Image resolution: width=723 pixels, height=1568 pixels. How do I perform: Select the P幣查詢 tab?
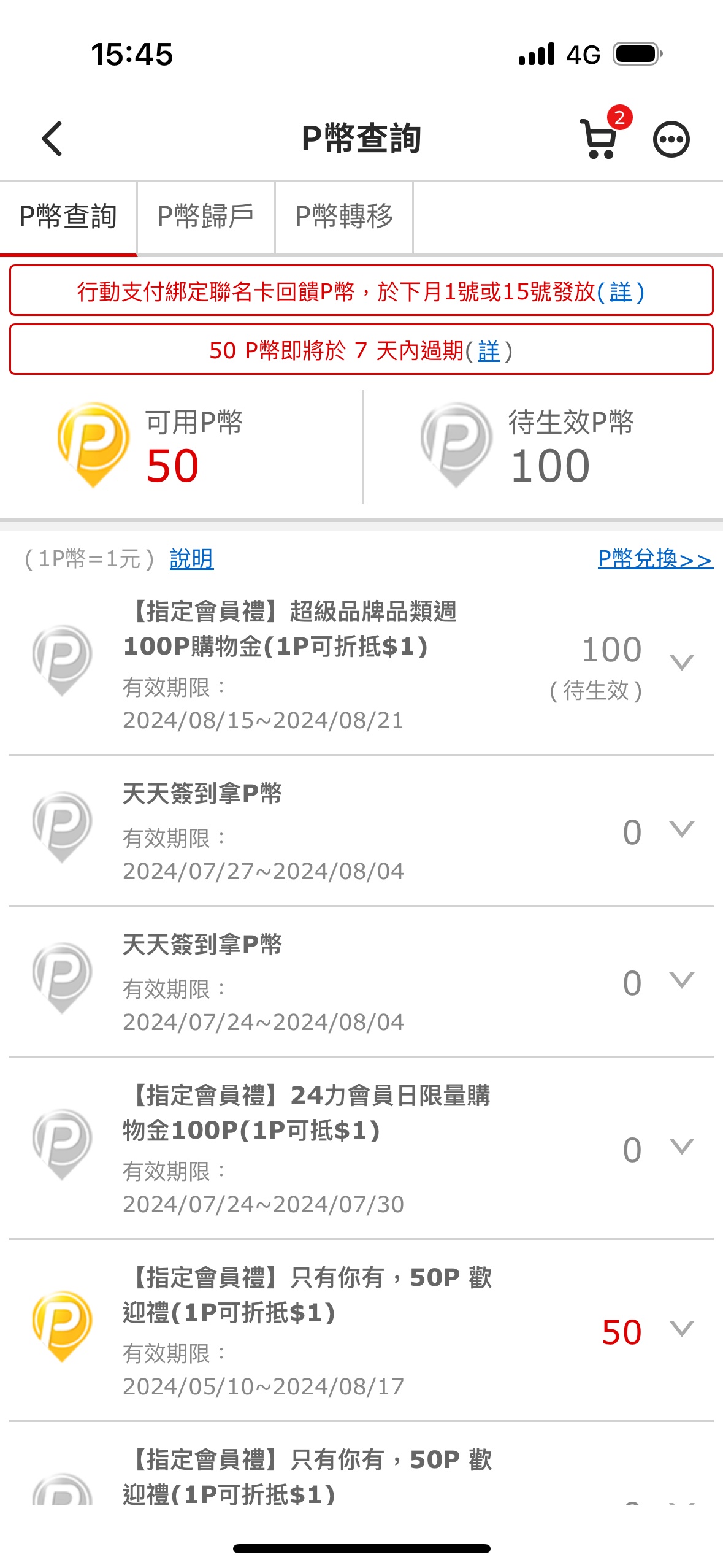click(68, 217)
